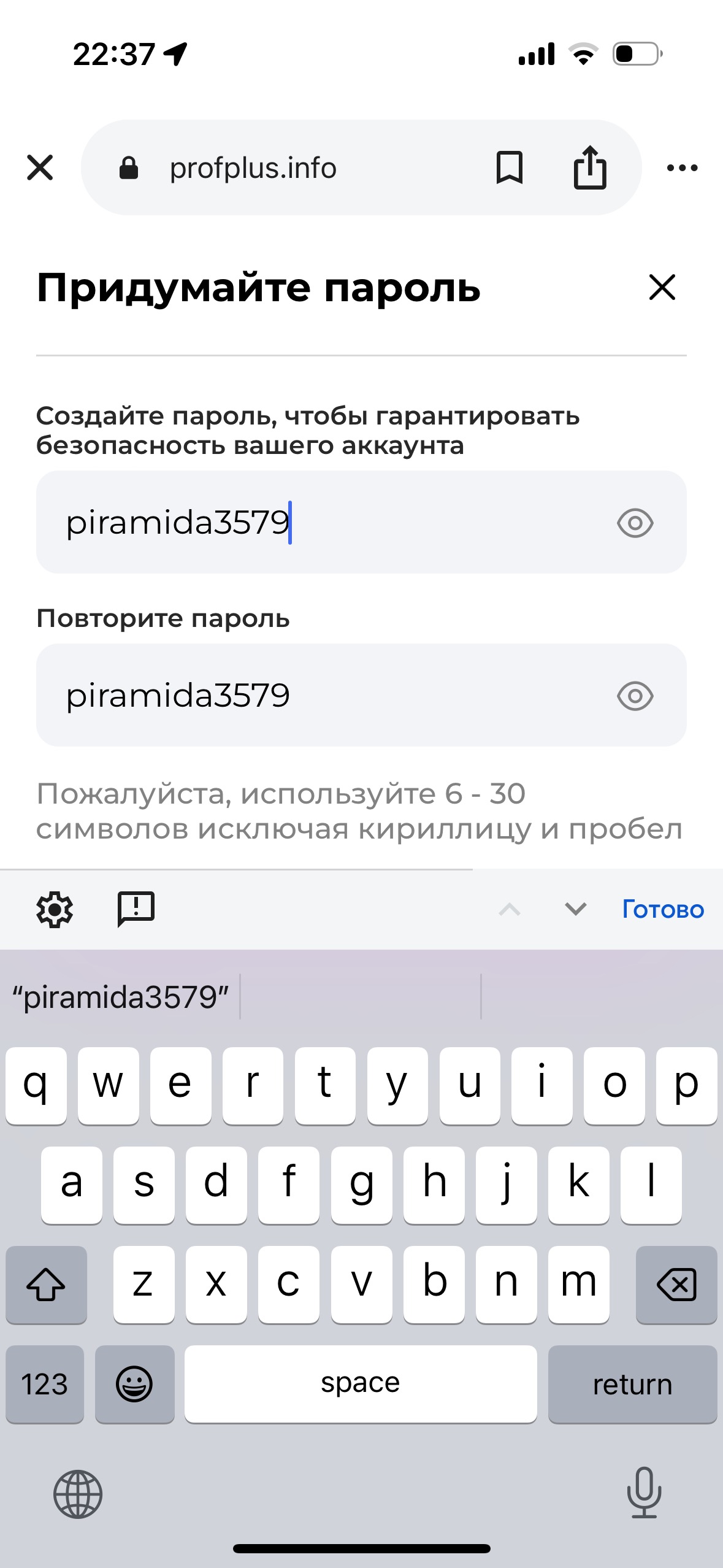This screenshot has height=1568, width=723.
Task: Toggle visibility of the repeated password
Action: pyautogui.click(x=635, y=696)
